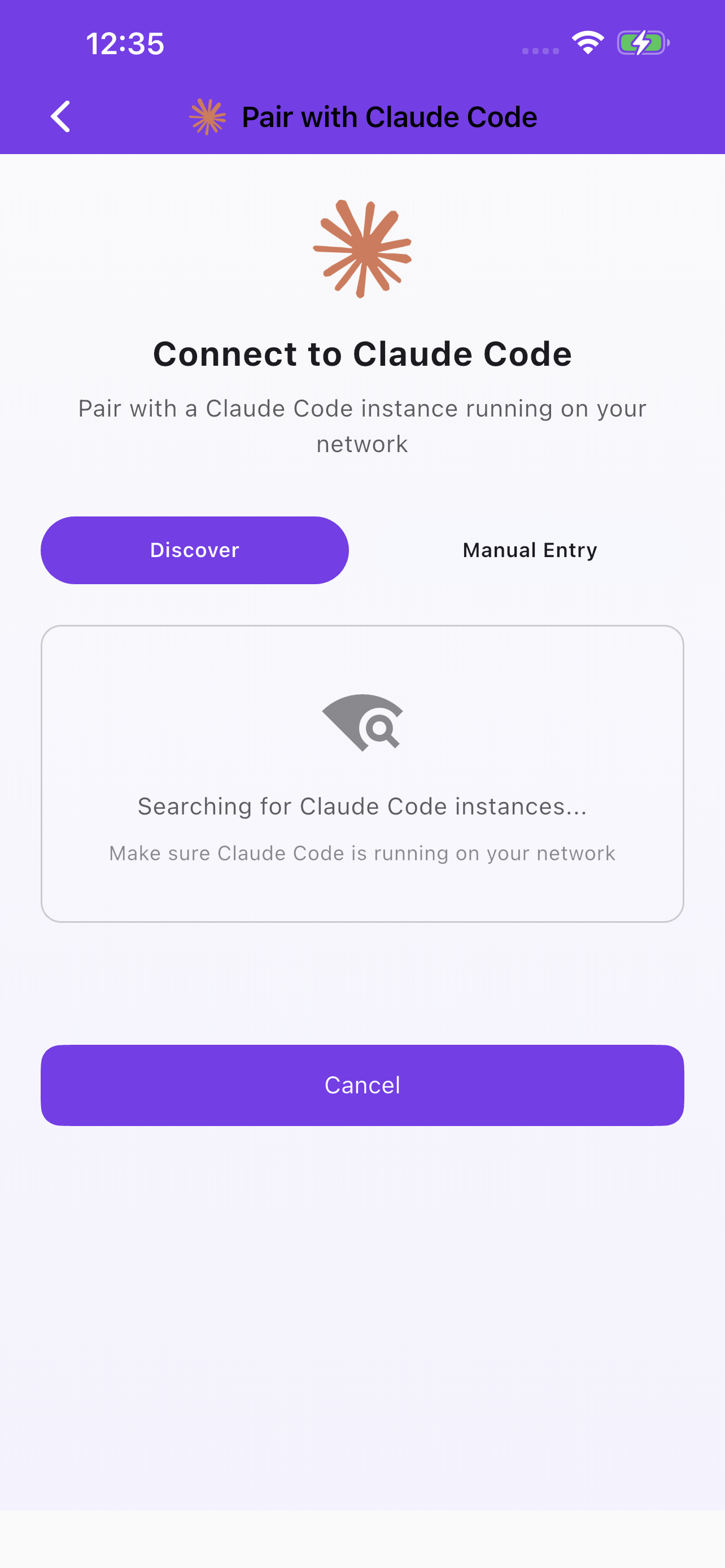Tap the back chevron in the header
The width and height of the screenshot is (725, 1568).
coord(61,116)
